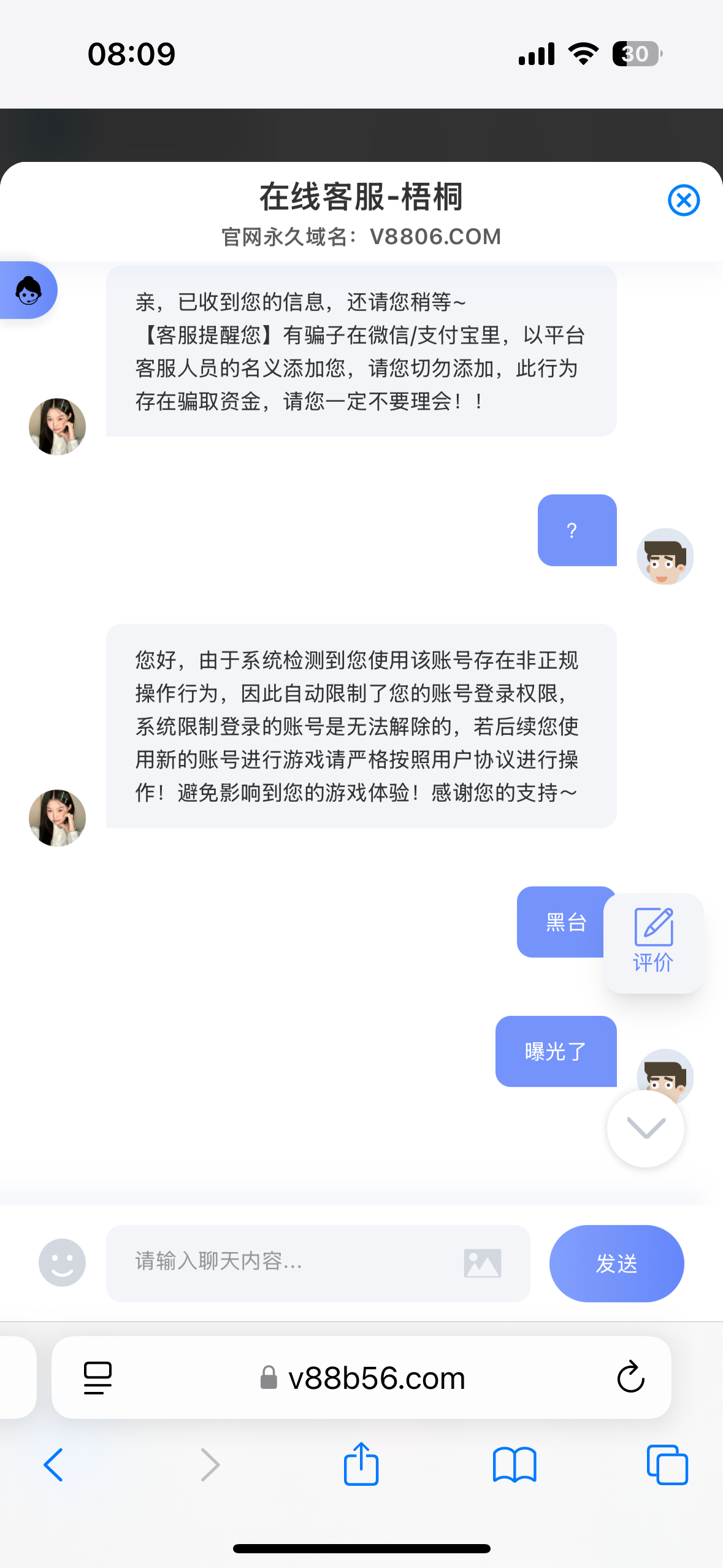Screen dimensions: 723x1568
Task: Reload the current page
Action: tap(630, 1378)
